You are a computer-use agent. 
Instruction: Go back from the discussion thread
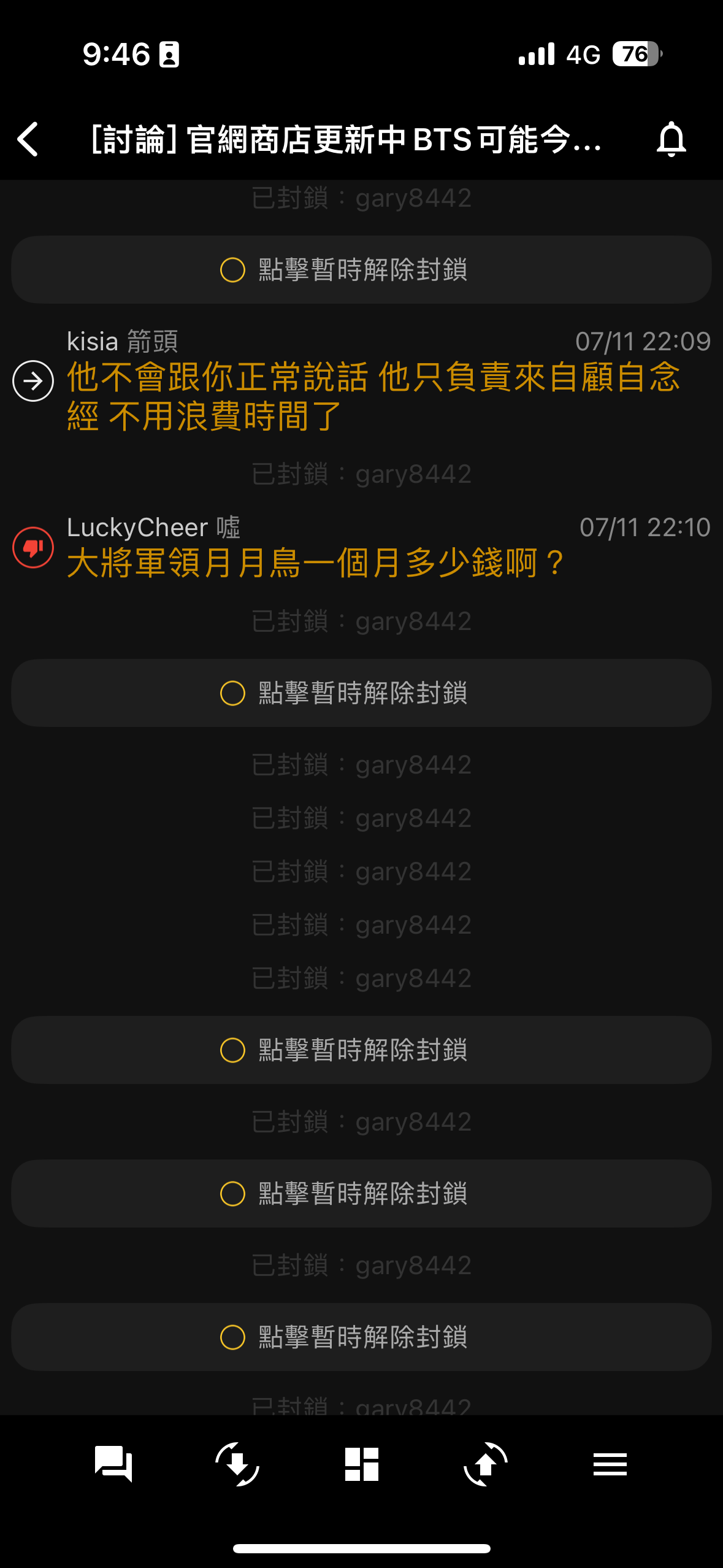(x=28, y=139)
